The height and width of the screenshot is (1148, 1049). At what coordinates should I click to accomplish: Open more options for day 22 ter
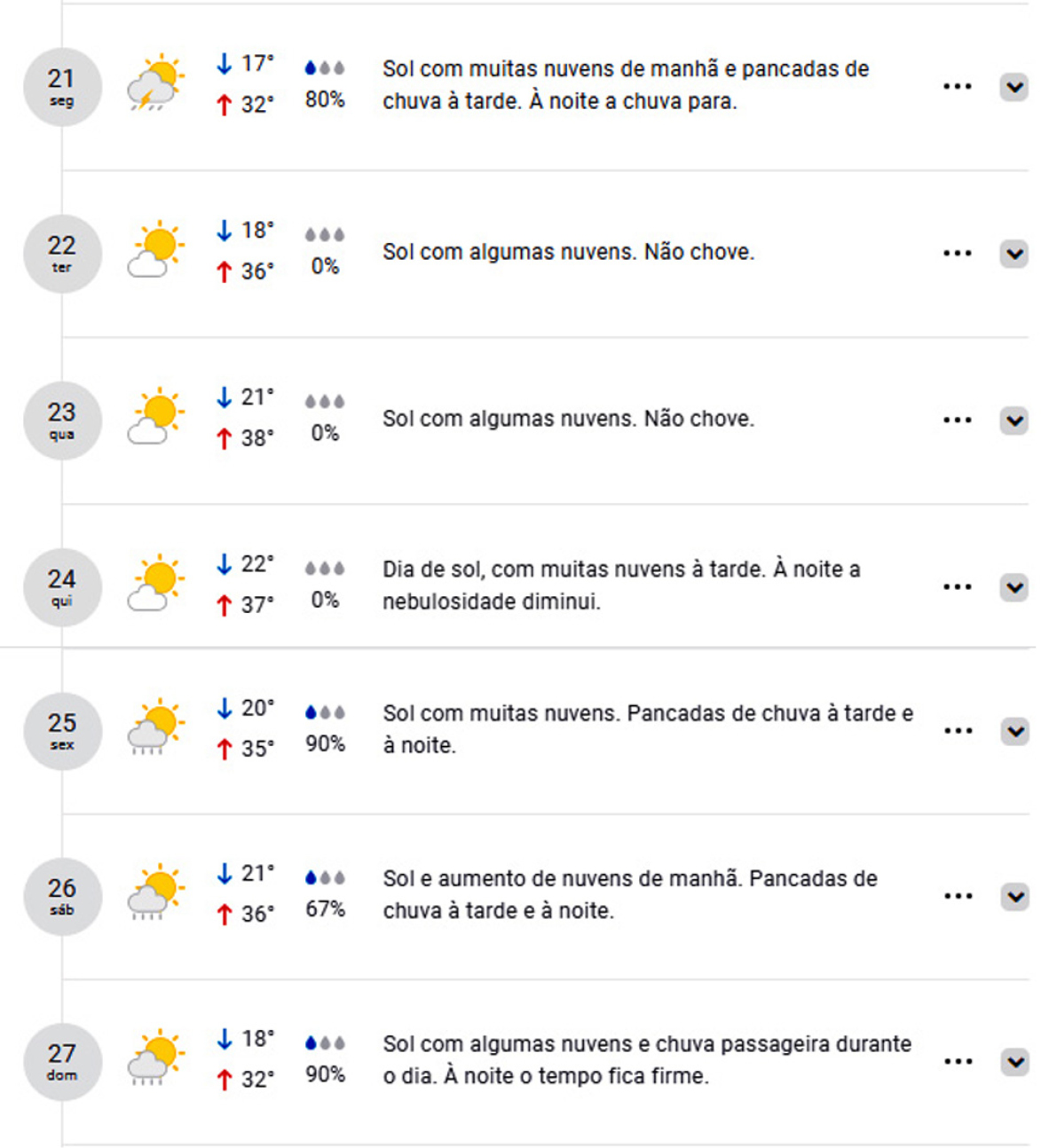coord(957,254)
